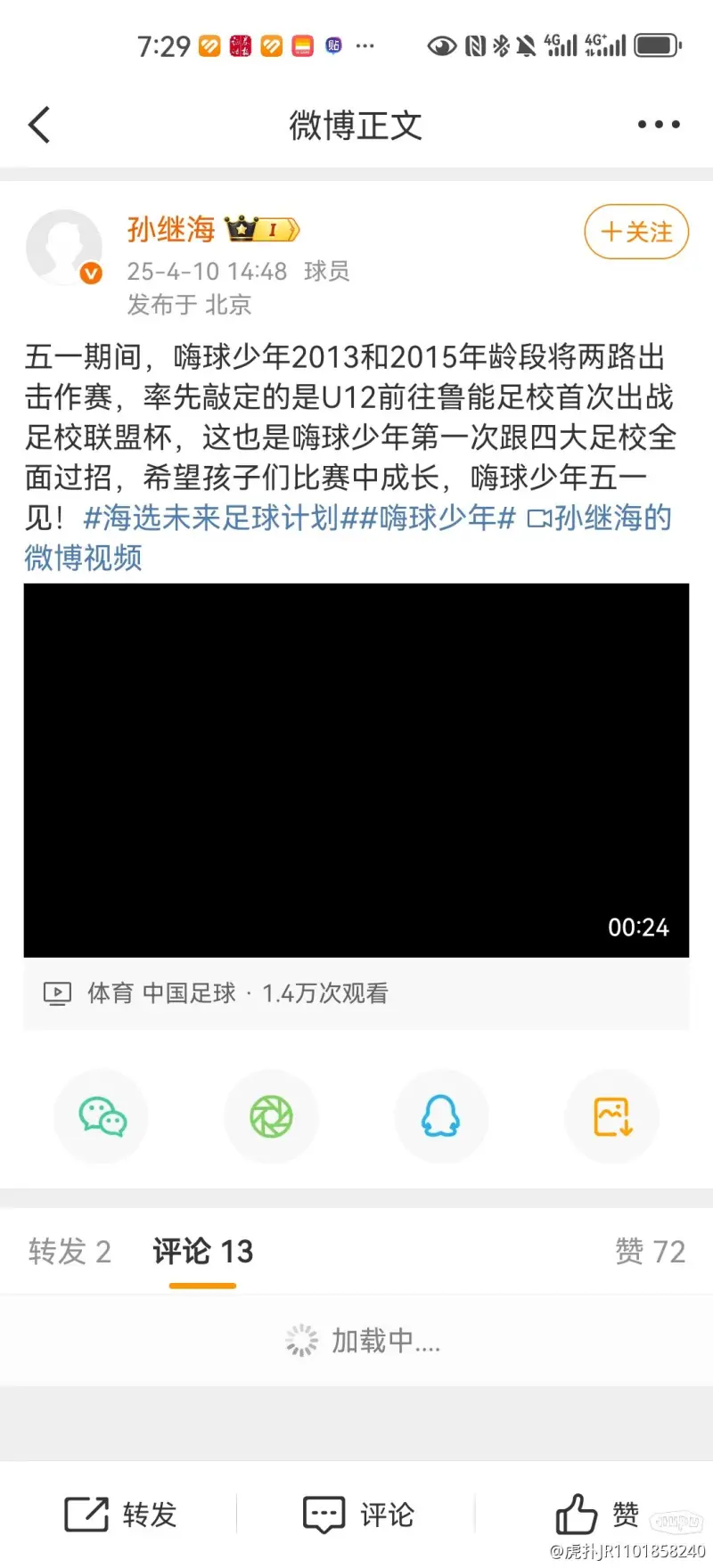Open the #海选未来足球计划# hashtag
The image size is (713, 1568).
211,518
